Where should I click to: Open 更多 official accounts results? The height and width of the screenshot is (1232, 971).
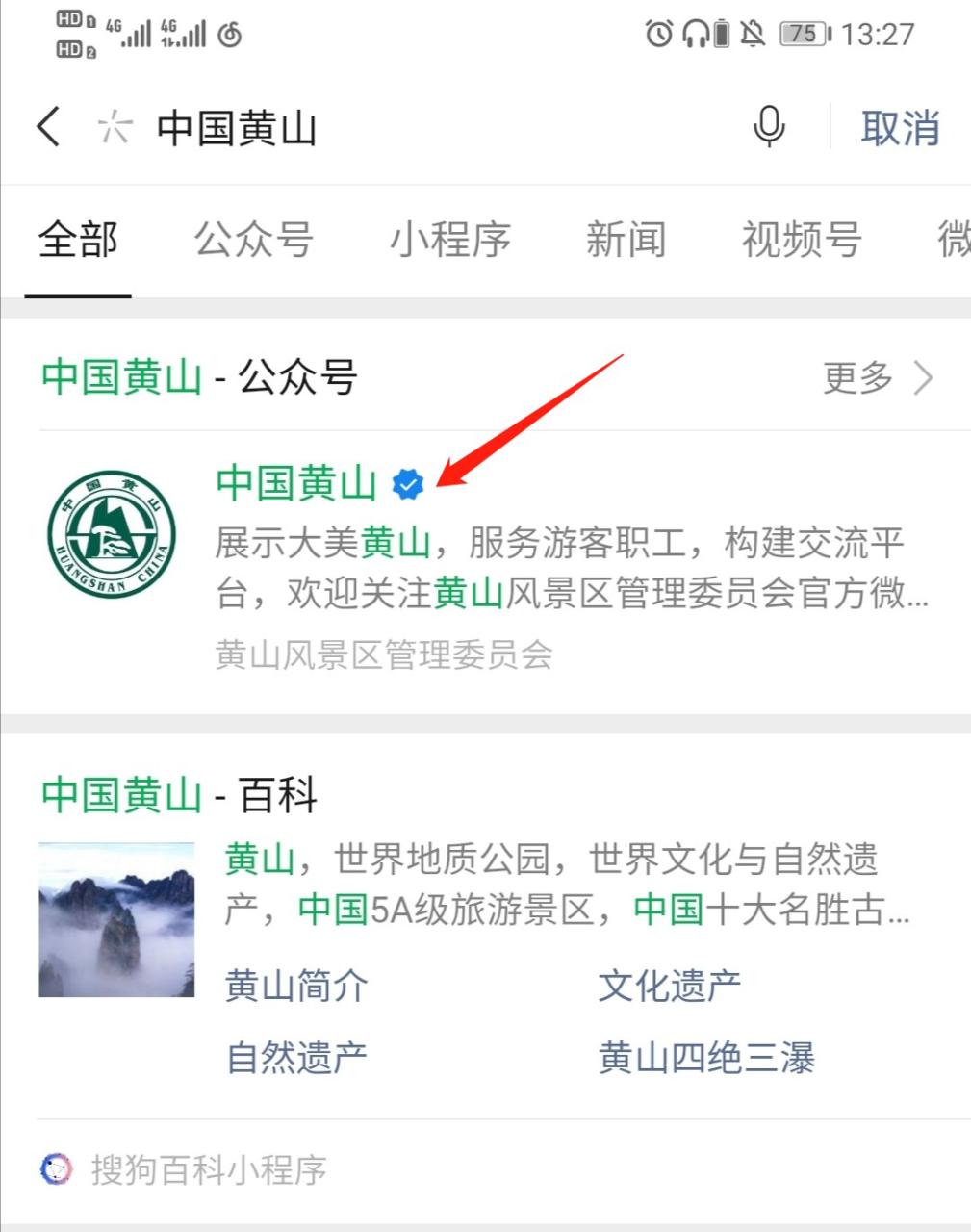click(878, 377)
